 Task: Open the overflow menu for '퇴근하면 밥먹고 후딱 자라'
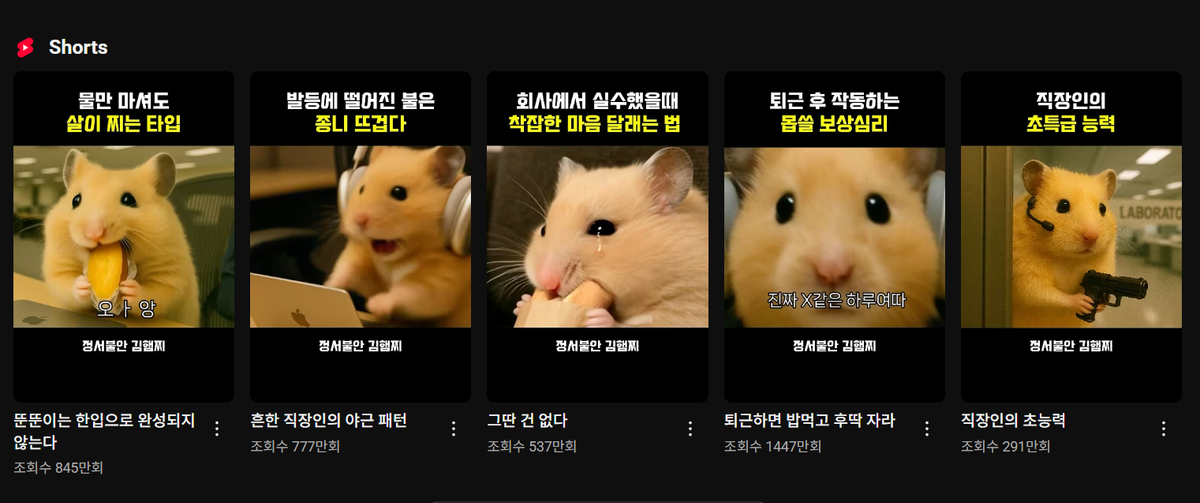coord(927,429)
